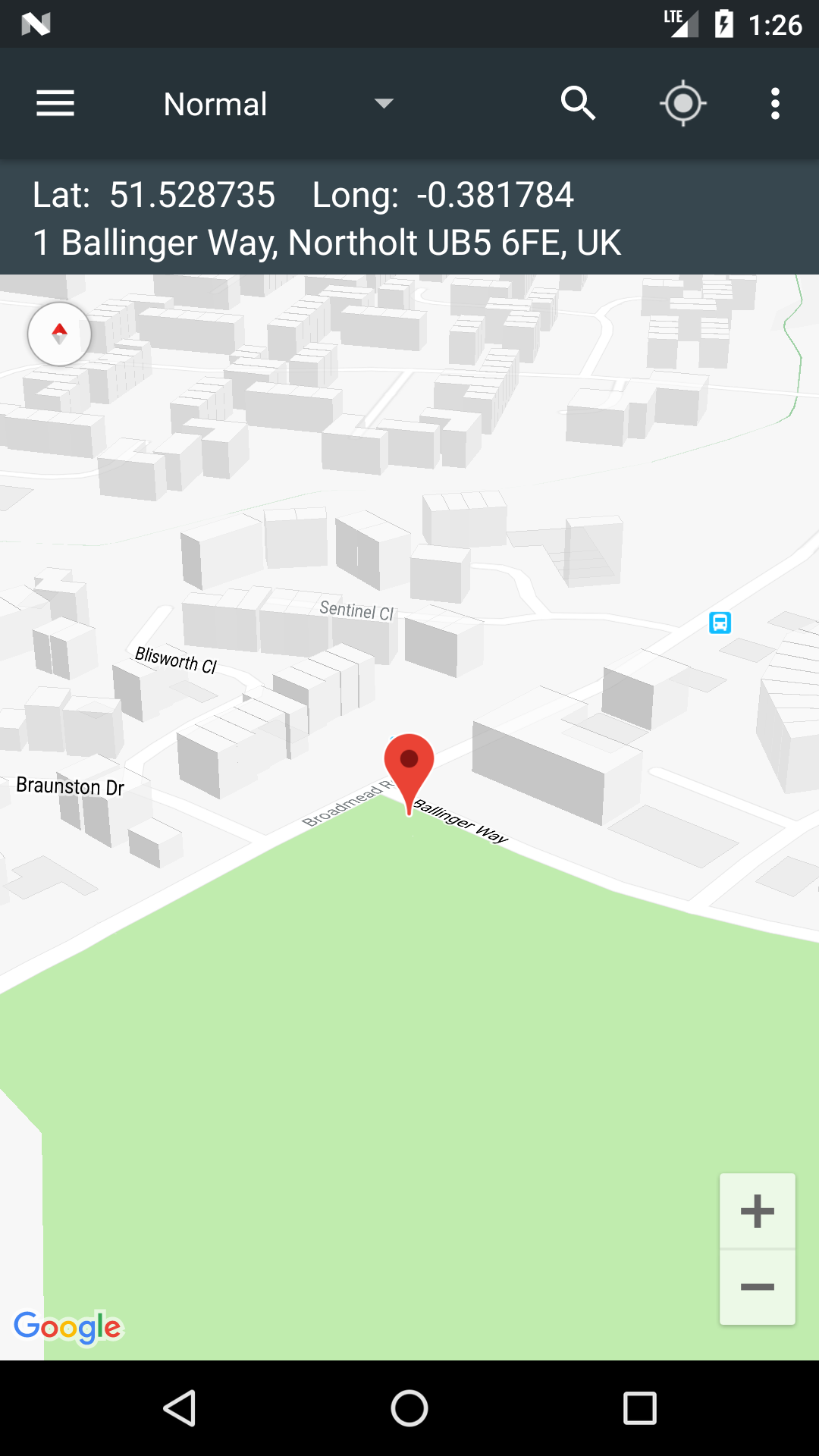Select the Ballinger Way address text
The width and height of the screenshot is (819, 1456).
tap(326, 243)
